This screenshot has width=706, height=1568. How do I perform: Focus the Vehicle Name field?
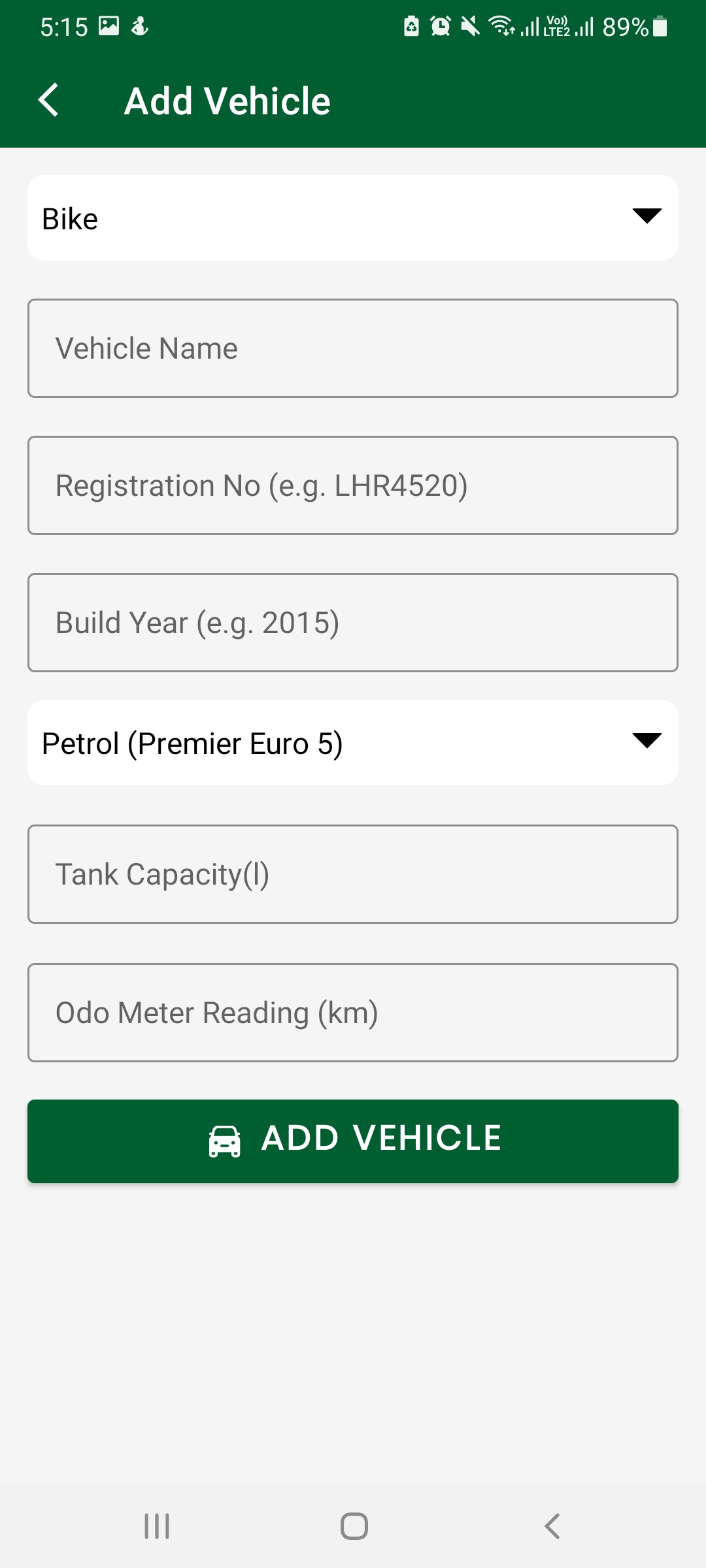[x=353, y=348]
